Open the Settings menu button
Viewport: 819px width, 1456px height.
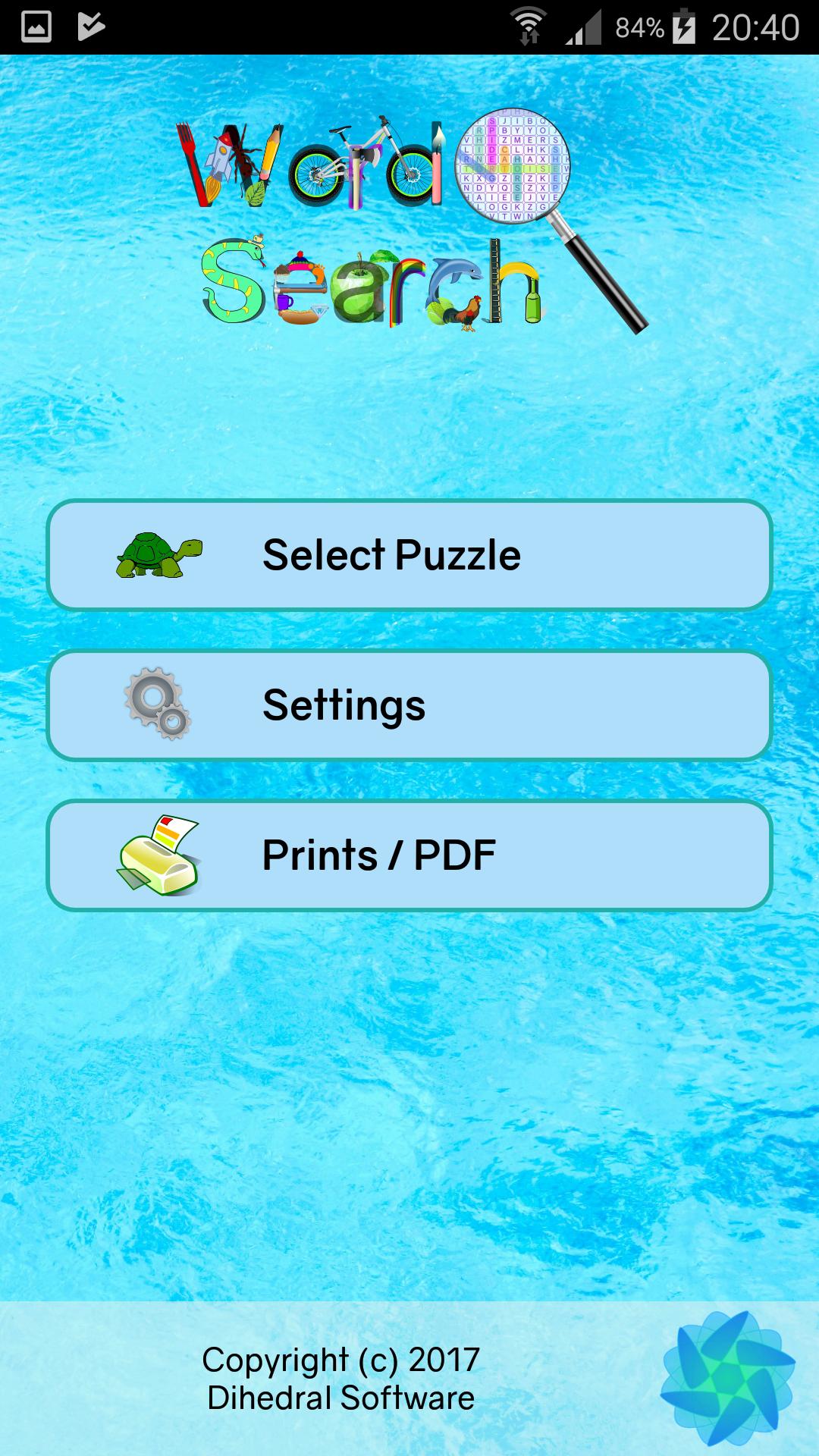[x=409, y=705]
